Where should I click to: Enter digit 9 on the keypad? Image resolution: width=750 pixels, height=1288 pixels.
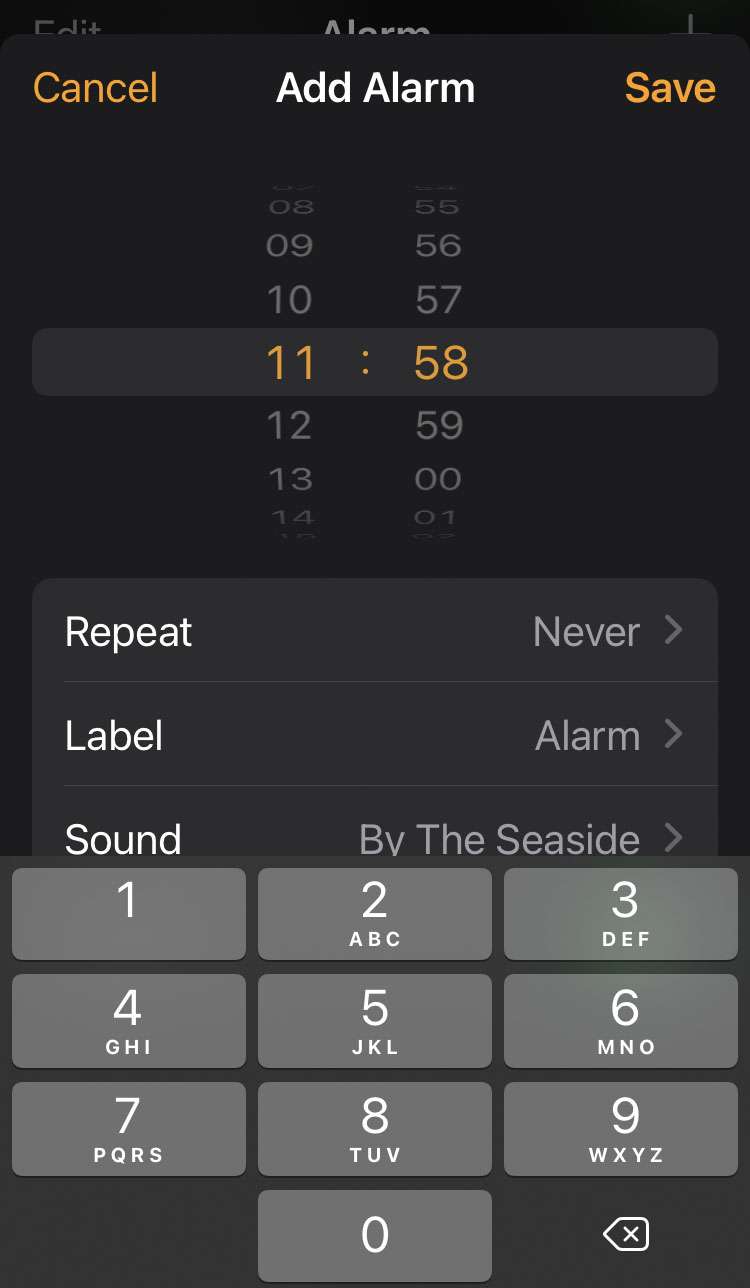click(621, 1128)
